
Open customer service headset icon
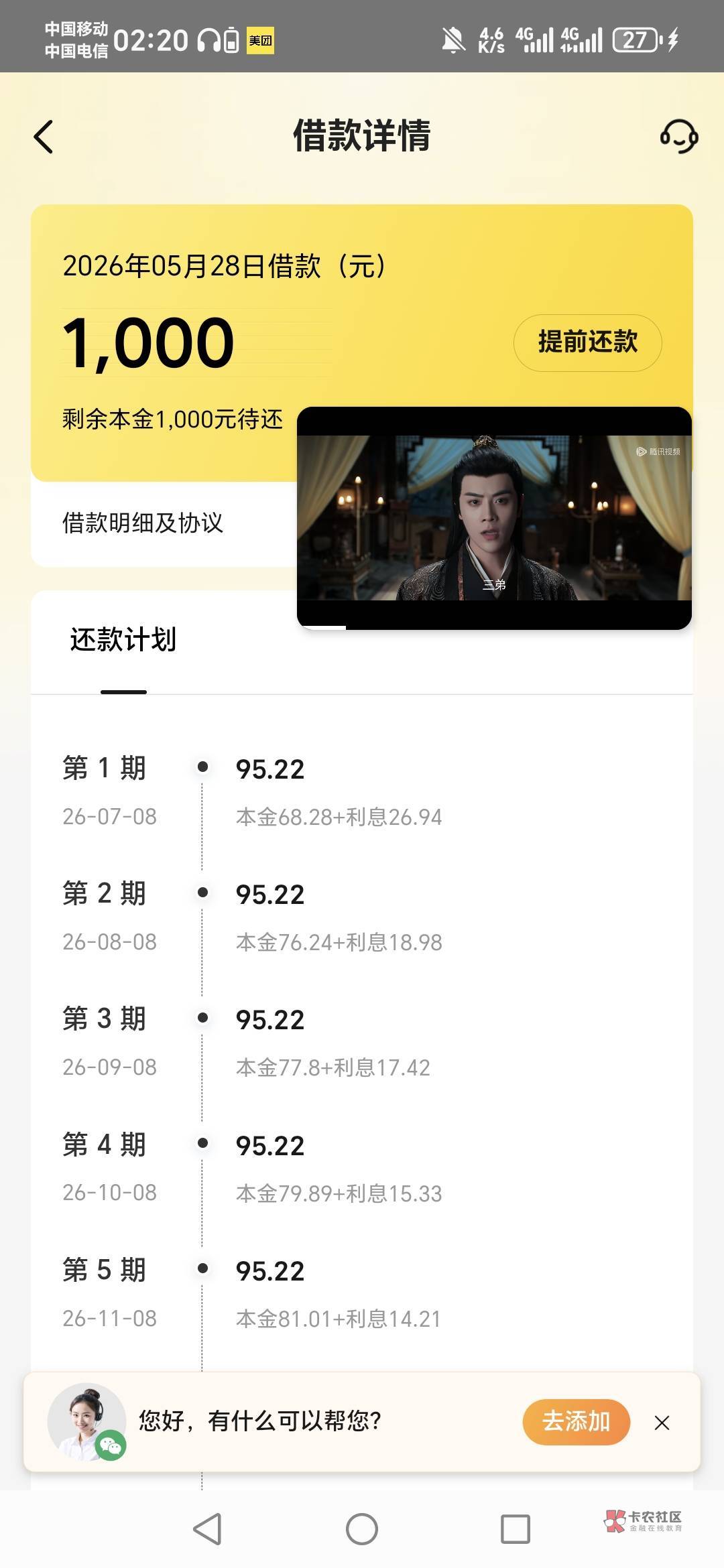[x=679, y=137]
